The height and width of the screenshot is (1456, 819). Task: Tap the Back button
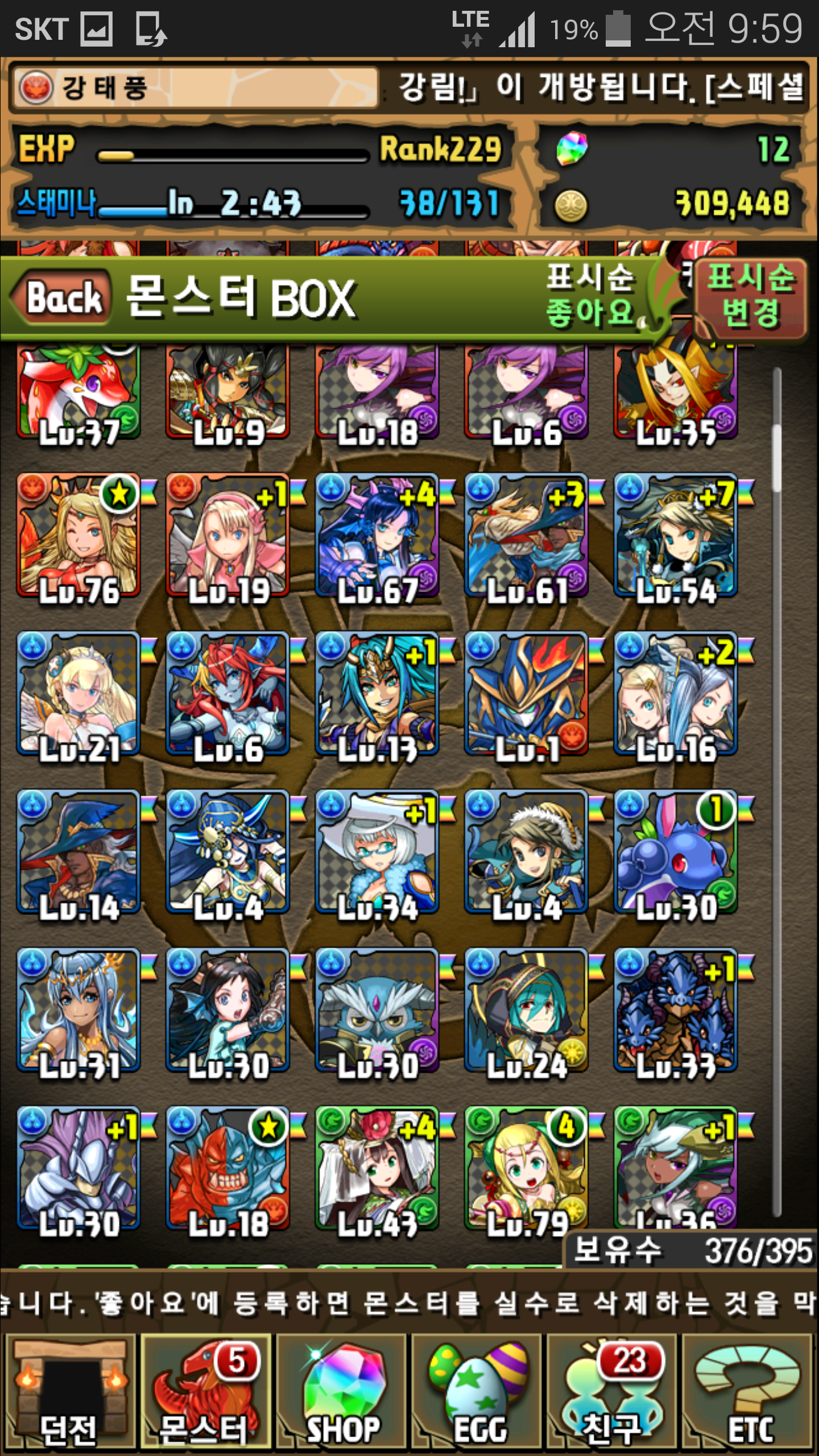[x=64, y=297]
